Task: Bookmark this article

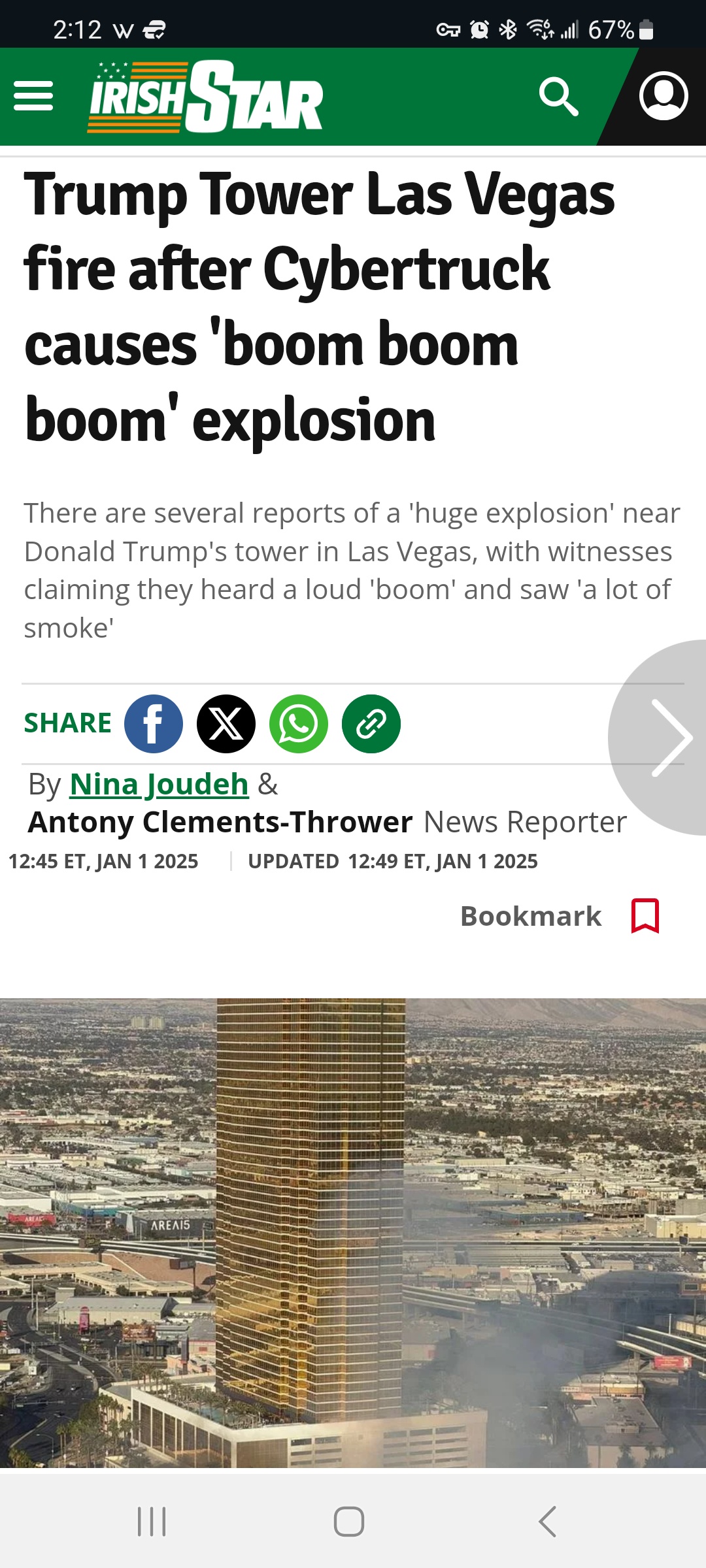Action: tap(645, 916)
